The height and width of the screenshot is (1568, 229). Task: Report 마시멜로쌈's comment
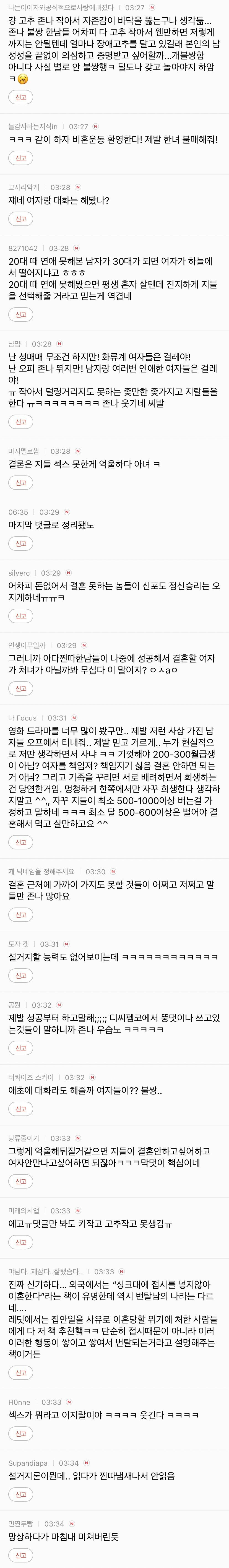[21, 483]
